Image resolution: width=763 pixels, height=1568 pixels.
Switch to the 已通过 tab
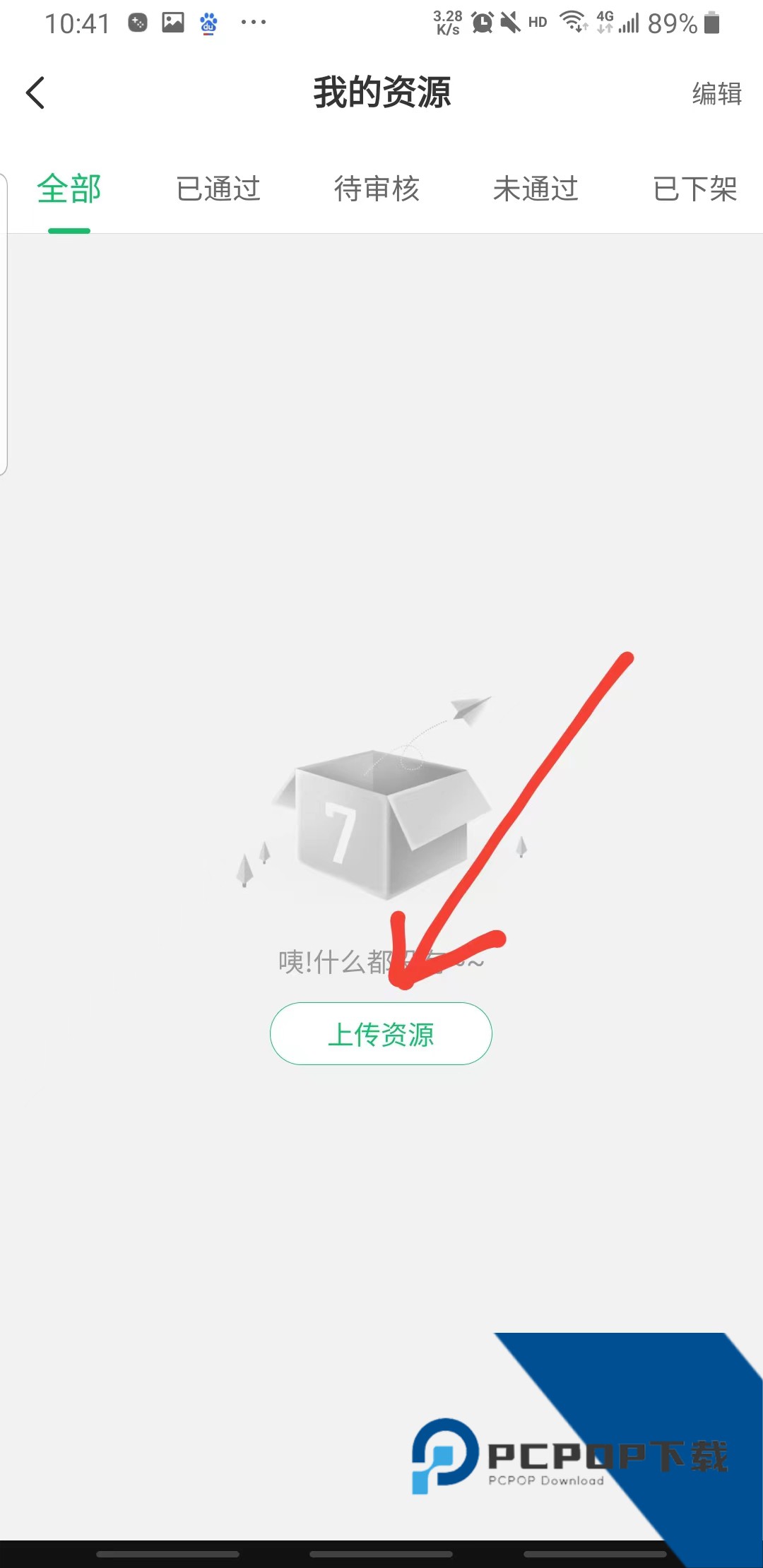click(x=218, y=189)
